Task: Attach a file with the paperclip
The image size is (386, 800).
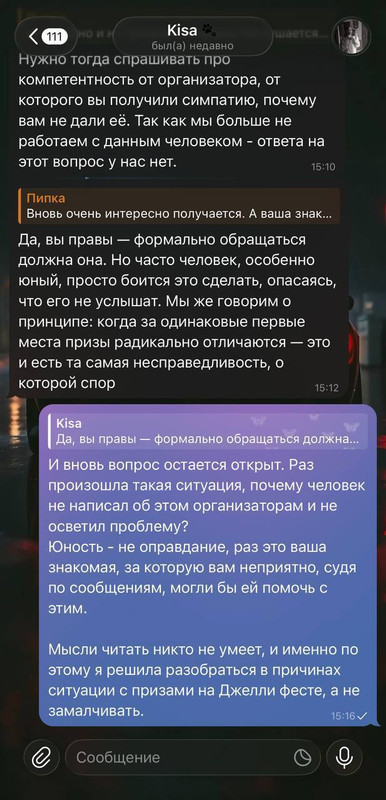Action: [38, 758]
